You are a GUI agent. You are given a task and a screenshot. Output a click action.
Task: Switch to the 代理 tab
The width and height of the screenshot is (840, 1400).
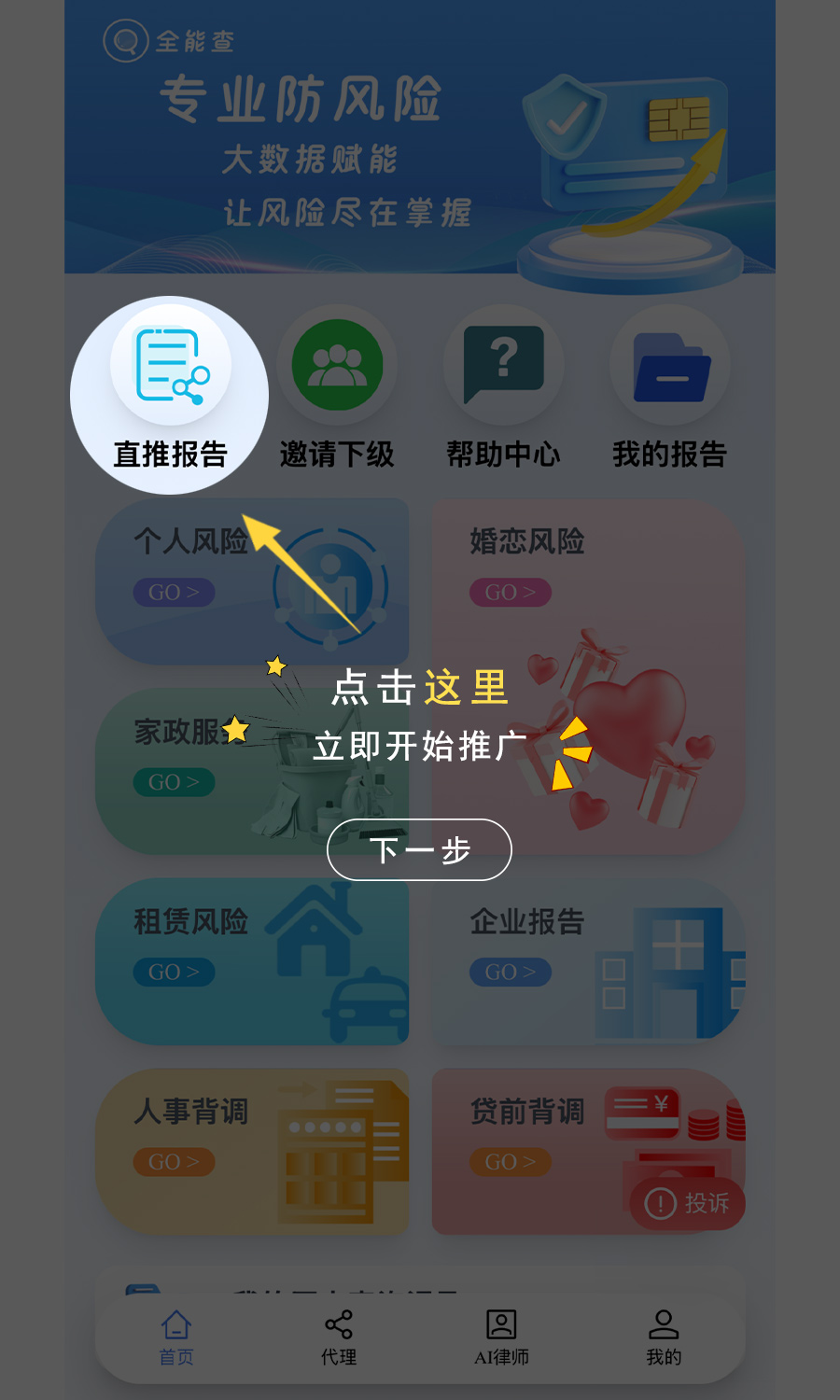point(339,1337)
